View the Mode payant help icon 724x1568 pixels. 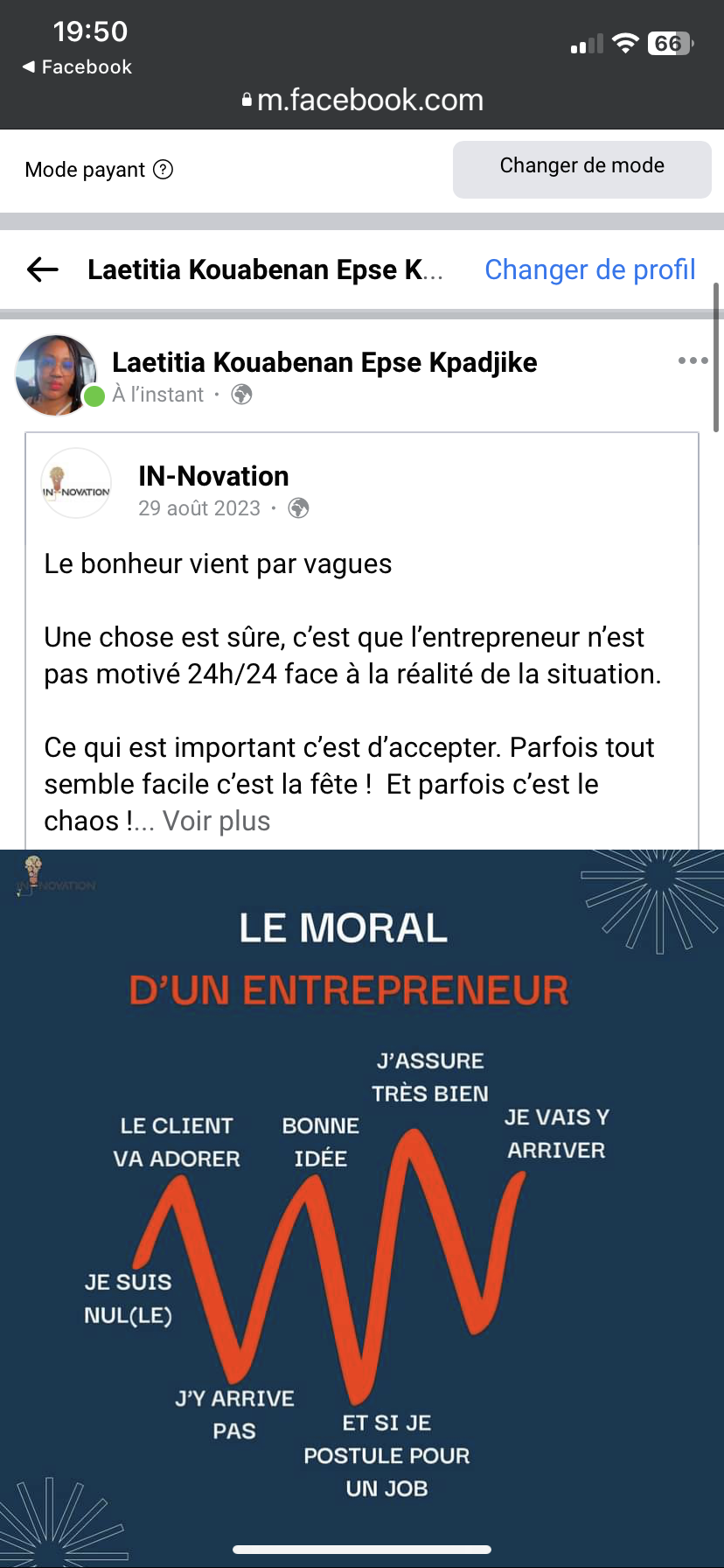point(164,170)
